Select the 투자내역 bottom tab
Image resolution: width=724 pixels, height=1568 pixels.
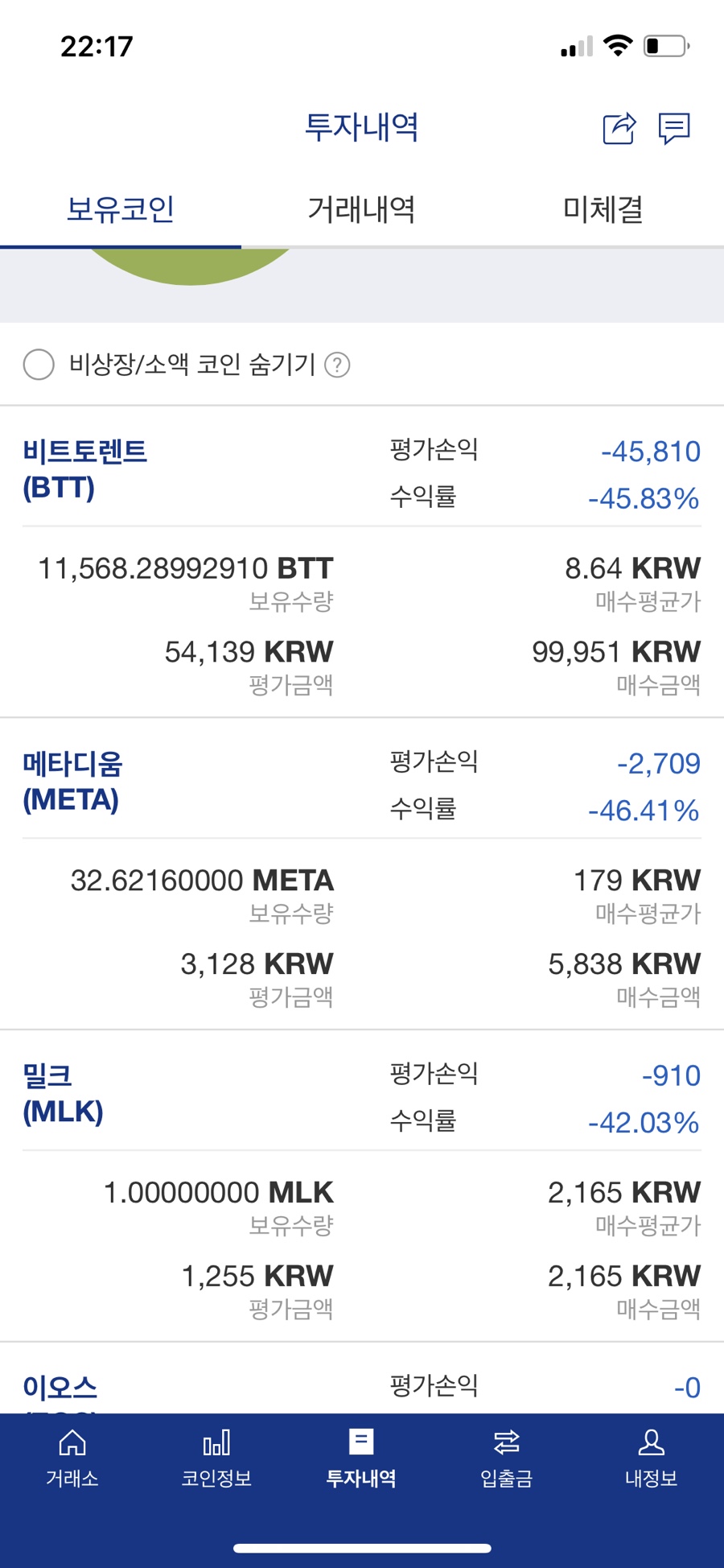click(361, 1458)
